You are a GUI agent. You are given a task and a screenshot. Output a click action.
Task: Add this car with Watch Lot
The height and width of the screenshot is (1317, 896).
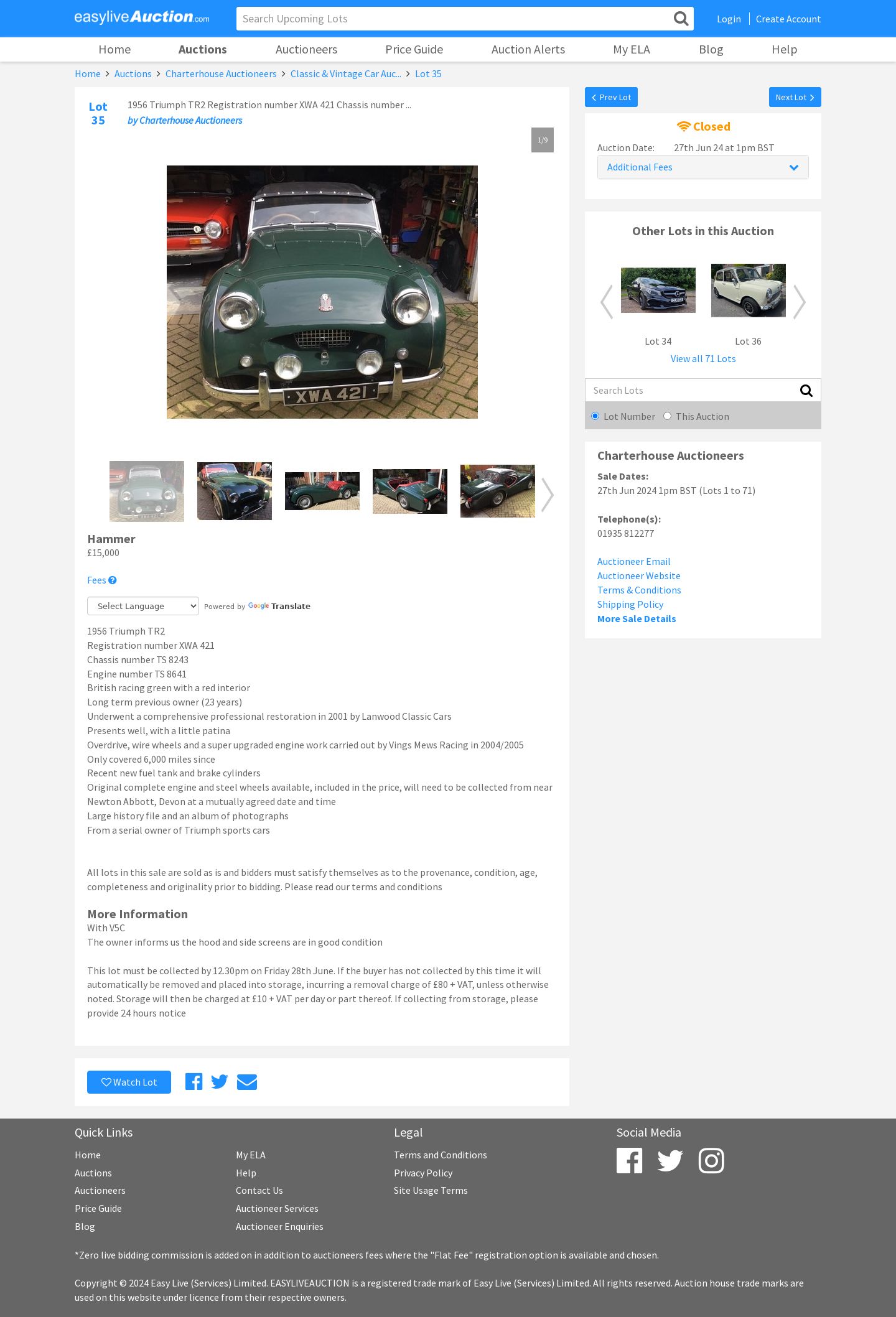129,1082
